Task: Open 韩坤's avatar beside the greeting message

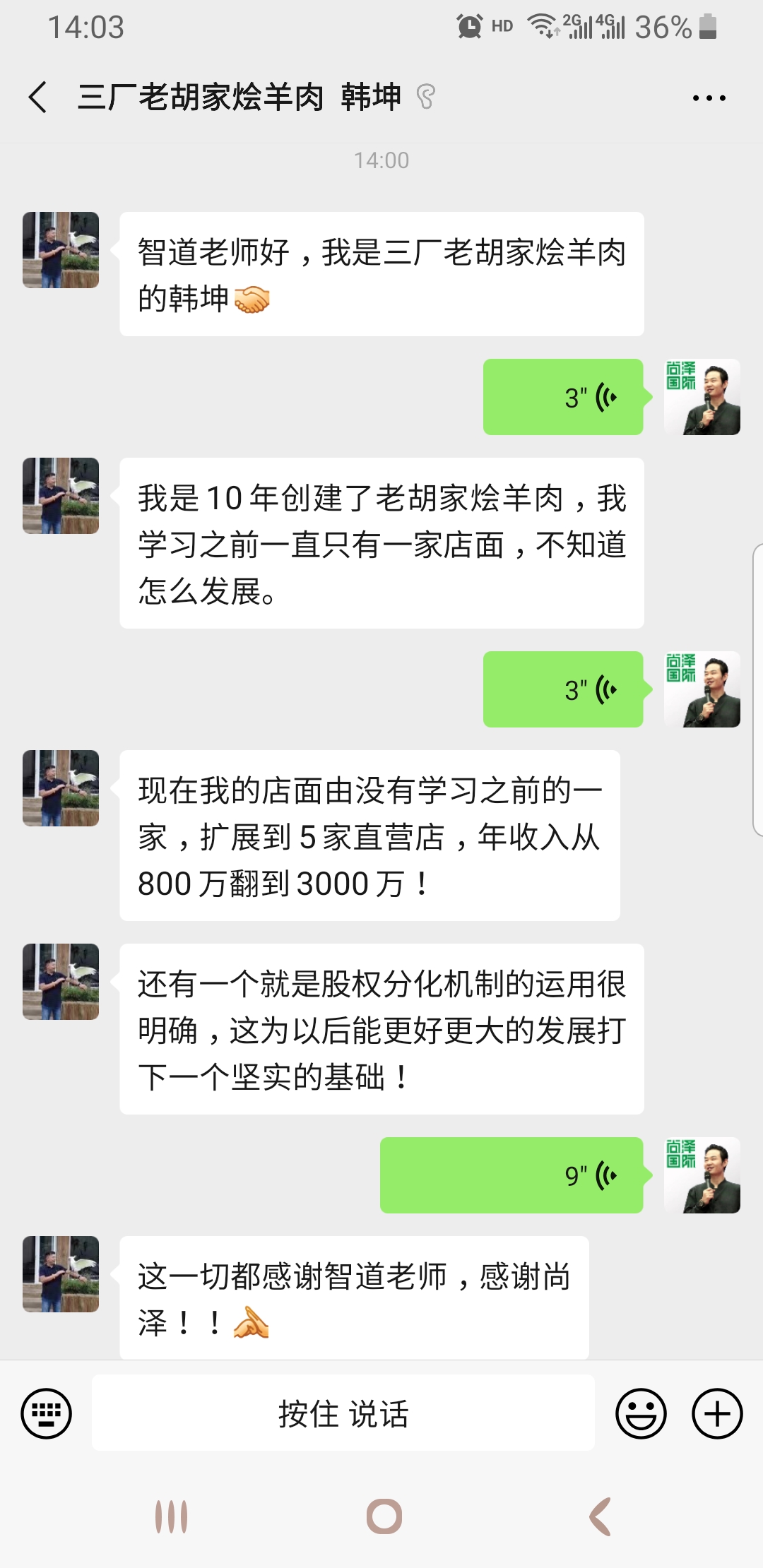Action: click(x=61, y=250)
